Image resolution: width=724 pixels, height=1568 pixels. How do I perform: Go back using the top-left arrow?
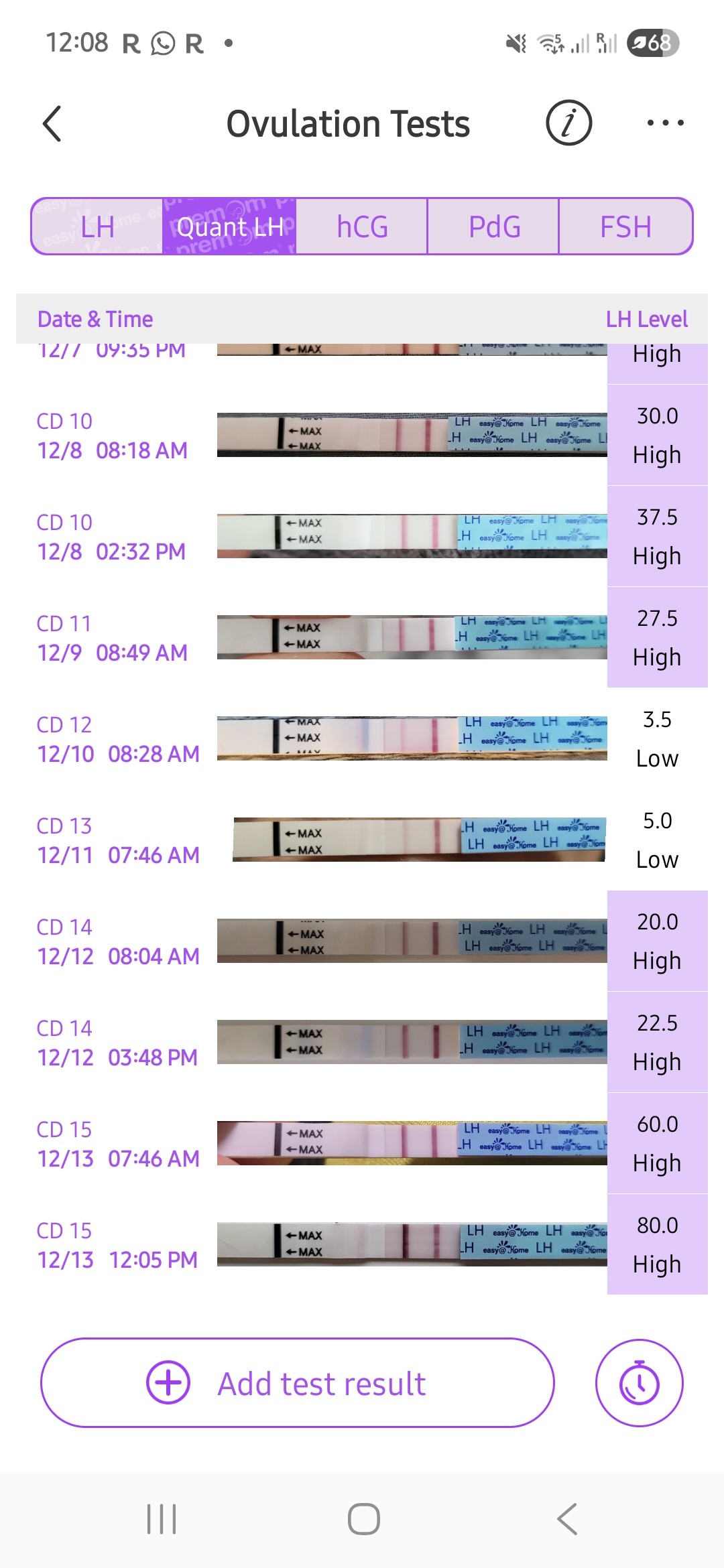click(52, 124)
